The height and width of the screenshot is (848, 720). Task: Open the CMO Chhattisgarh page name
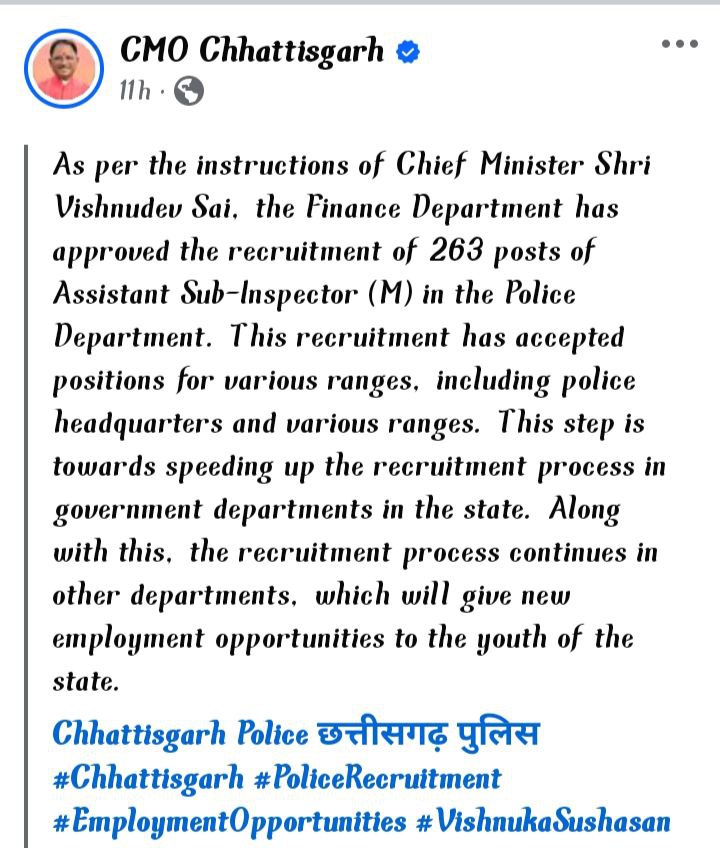(x=252, y=50)
